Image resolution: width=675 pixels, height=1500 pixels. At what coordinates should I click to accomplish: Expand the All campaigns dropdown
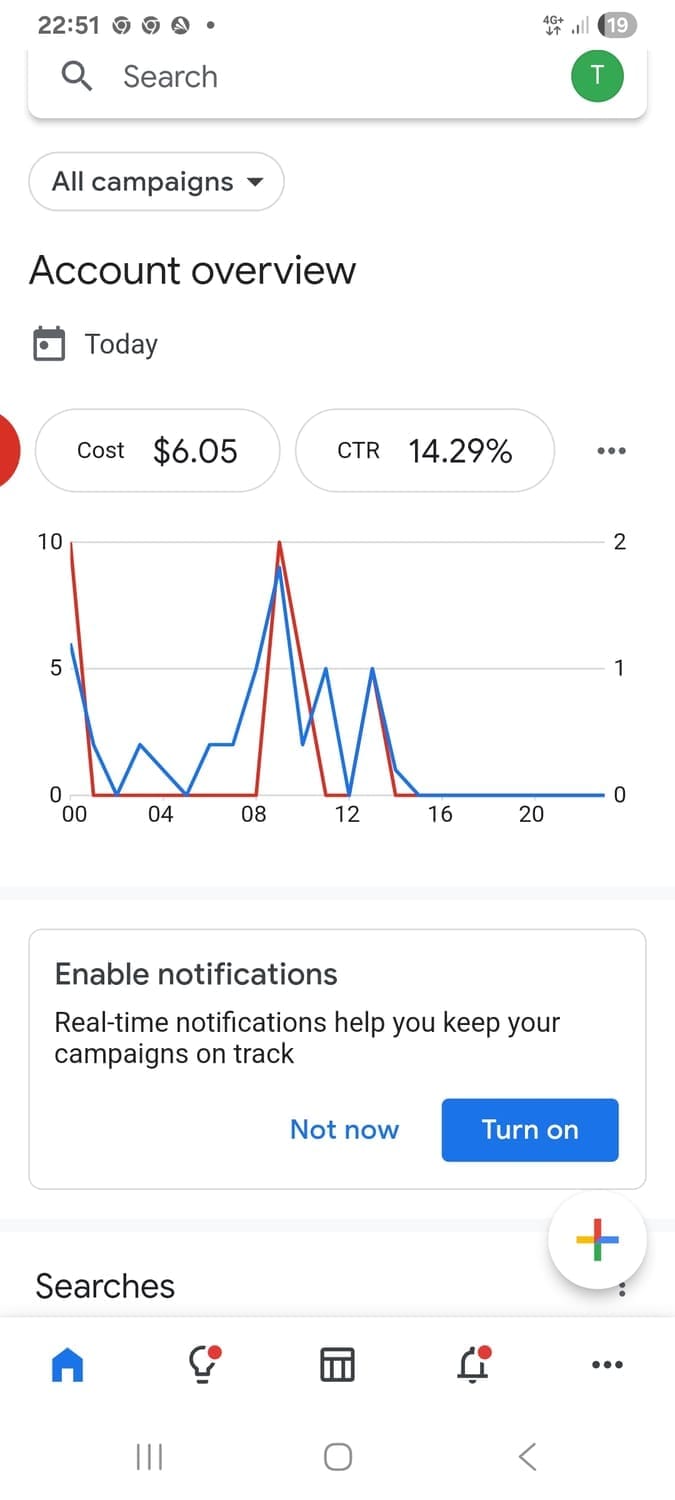pyautogui.click(x=157, y=182)
